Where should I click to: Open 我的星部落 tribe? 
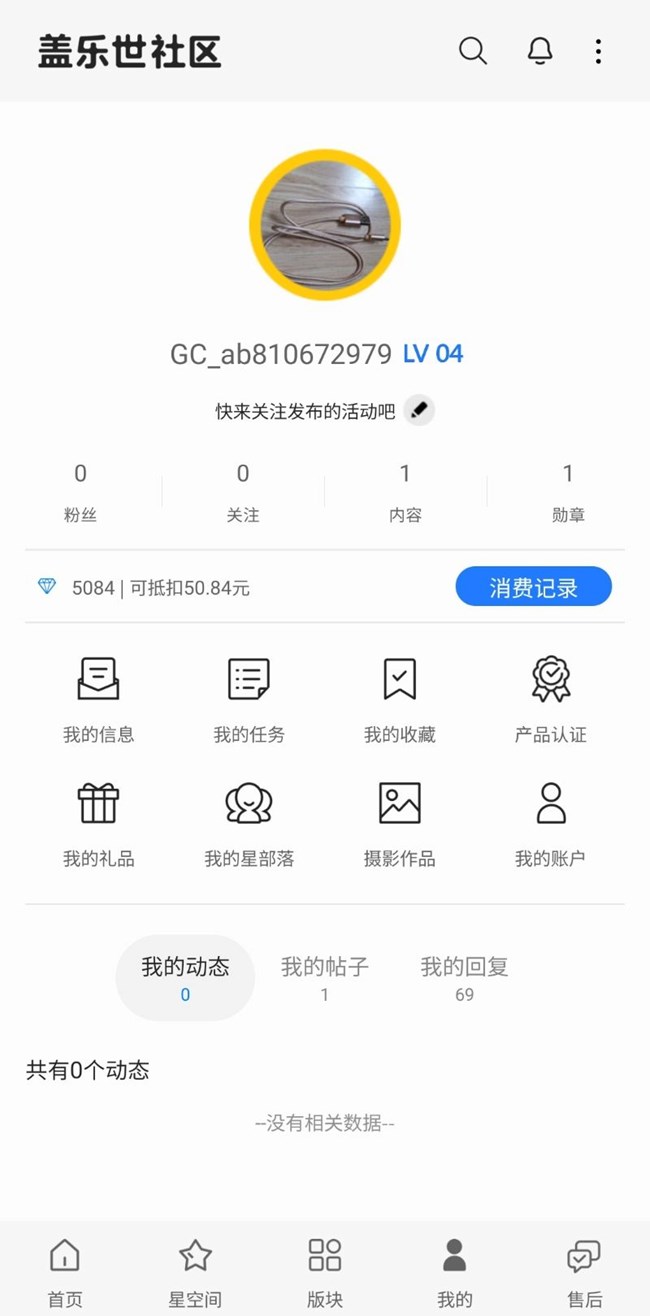tap(249, 822)
